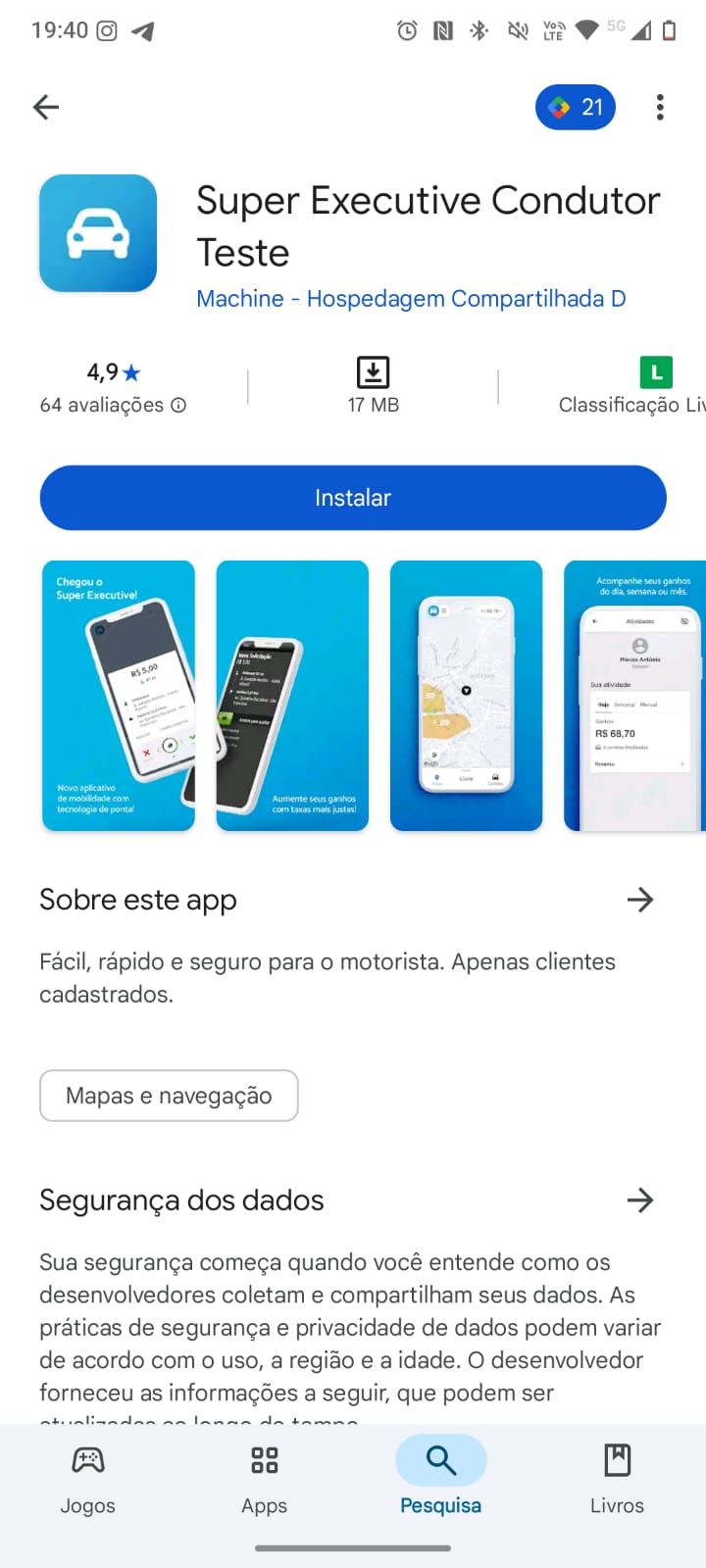Open the Play Points badge showing 21

[576, 107]
